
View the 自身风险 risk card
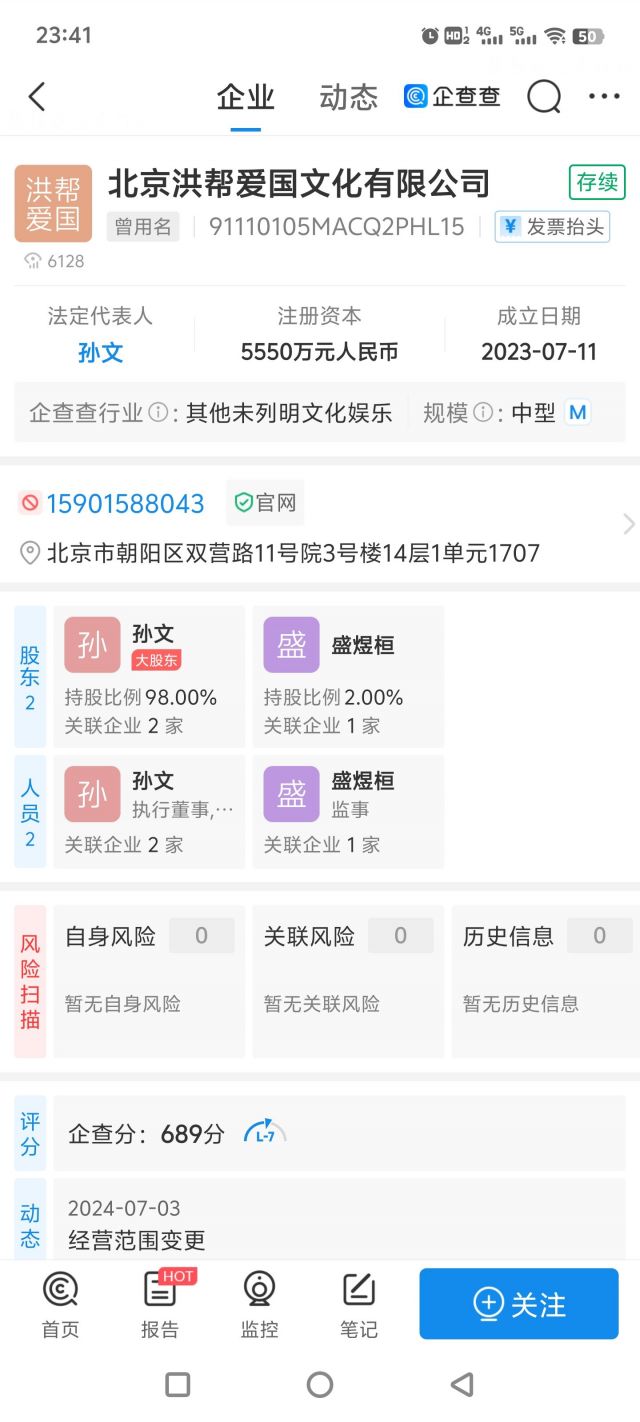[x=149, y=981]
